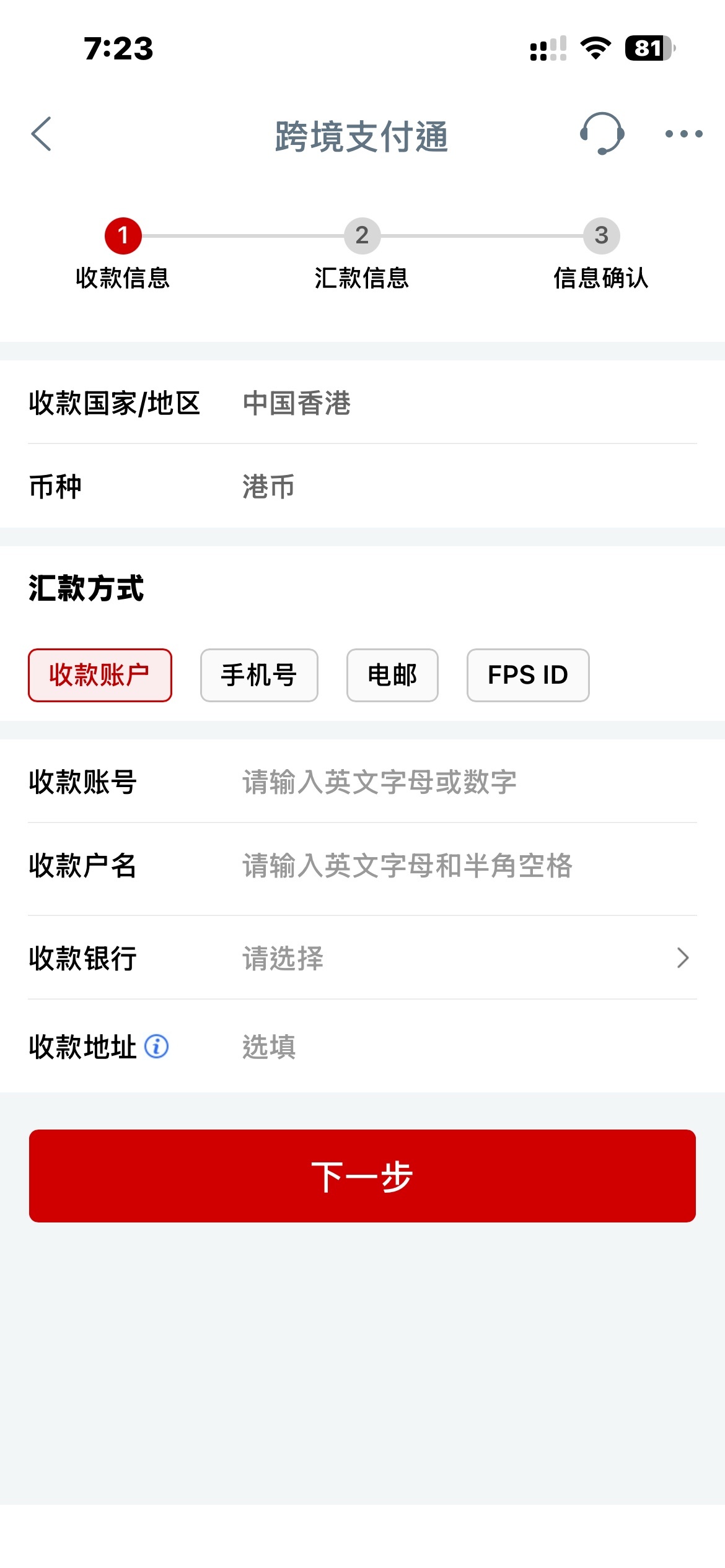
Task: Continue with the 下一步 button
Action: [x=362, y=1176]
